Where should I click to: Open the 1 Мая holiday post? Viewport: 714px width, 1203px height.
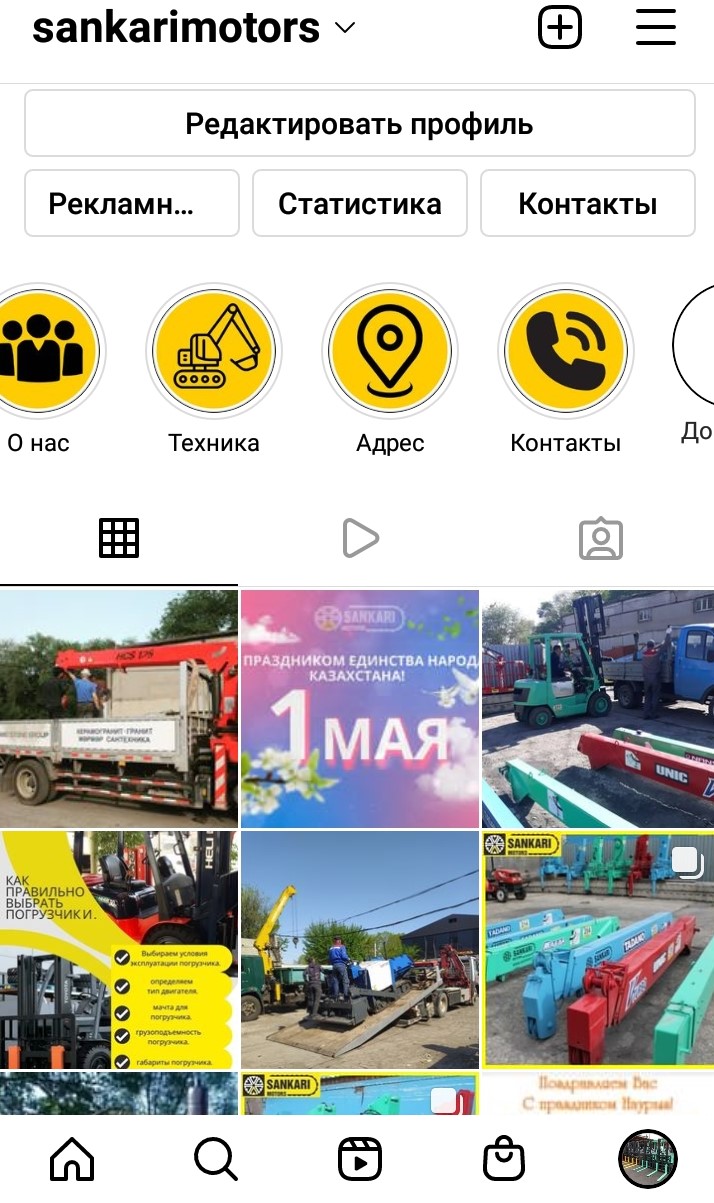tap(360, 708)
